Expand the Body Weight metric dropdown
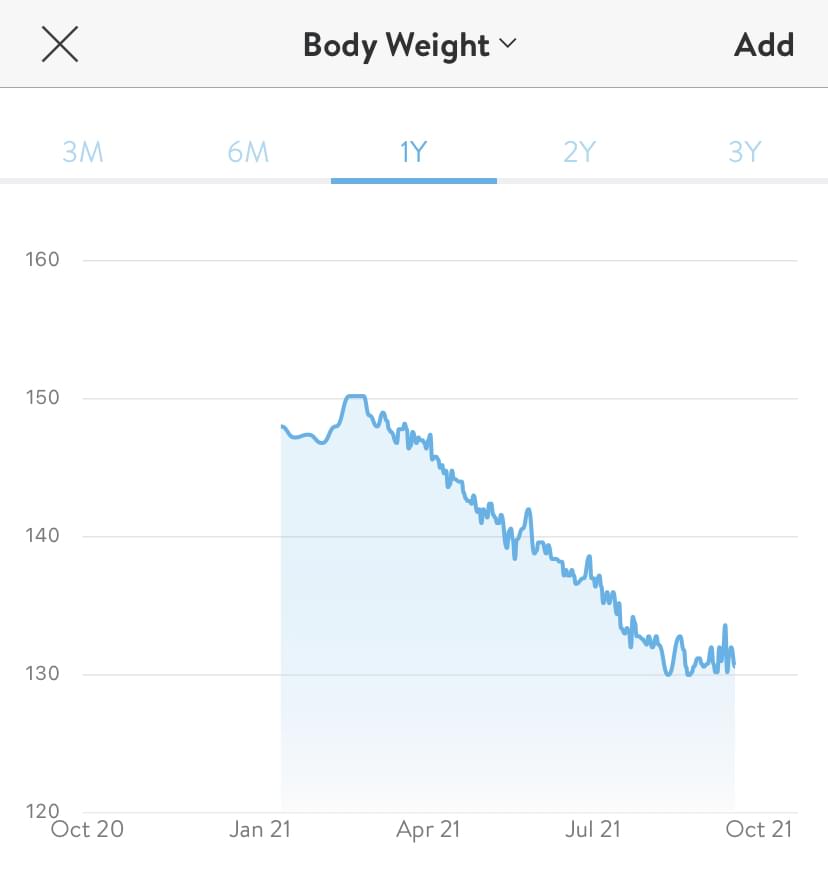Image resolution: width=828 pixels, height=874 pixels. [x=409, y=45]
